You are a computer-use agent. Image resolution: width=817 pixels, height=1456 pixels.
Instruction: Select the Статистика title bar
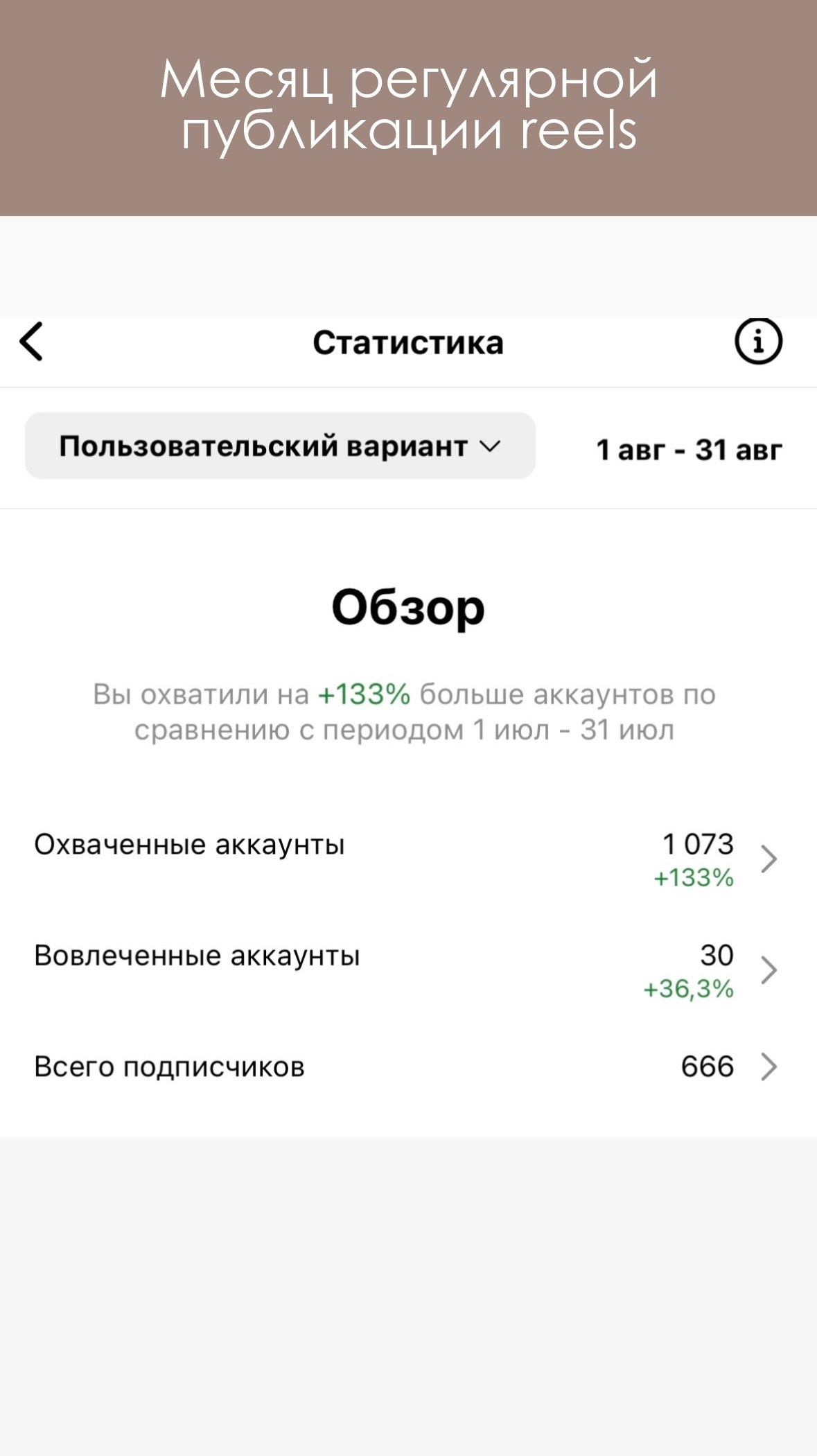(409, 342)
